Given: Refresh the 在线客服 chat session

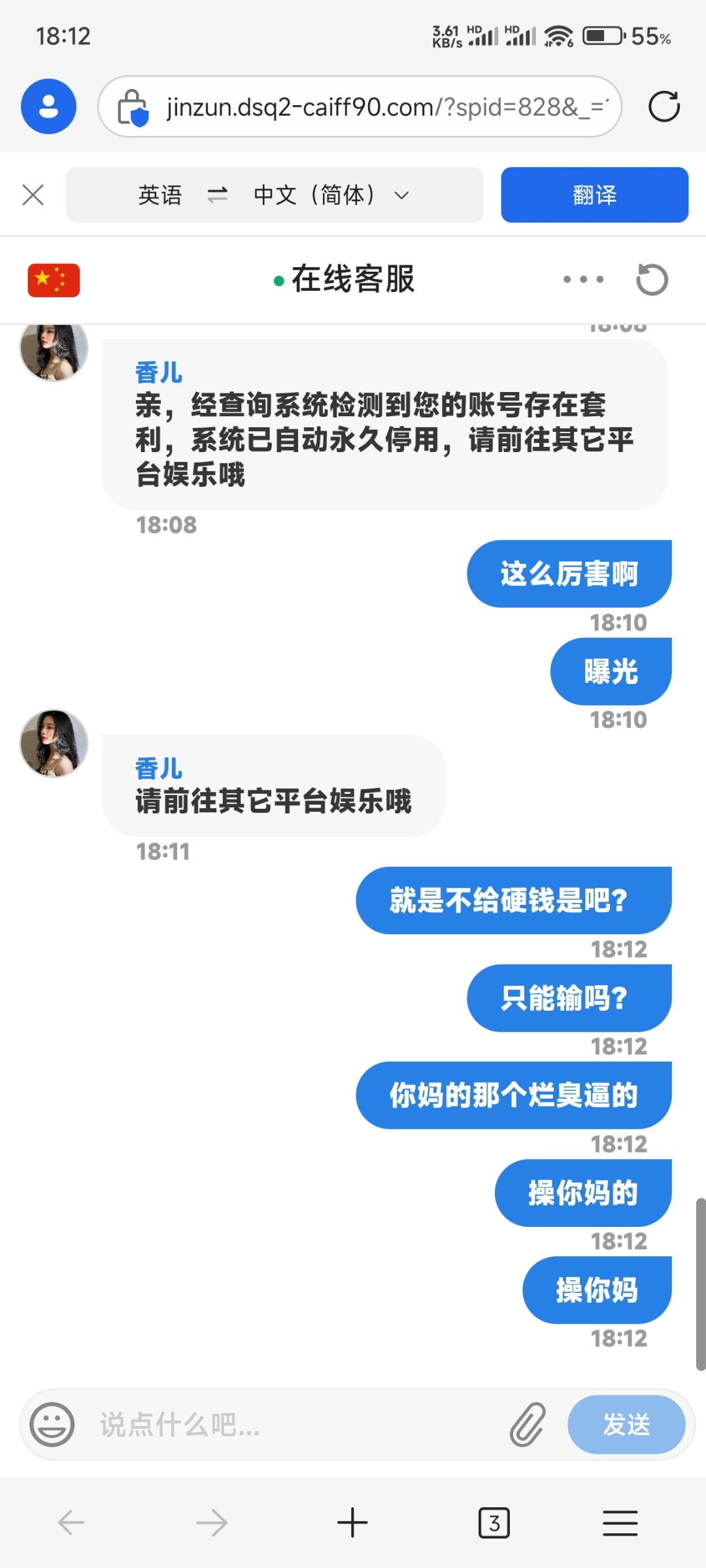Looking at the screenshot, I should [652, 280].
